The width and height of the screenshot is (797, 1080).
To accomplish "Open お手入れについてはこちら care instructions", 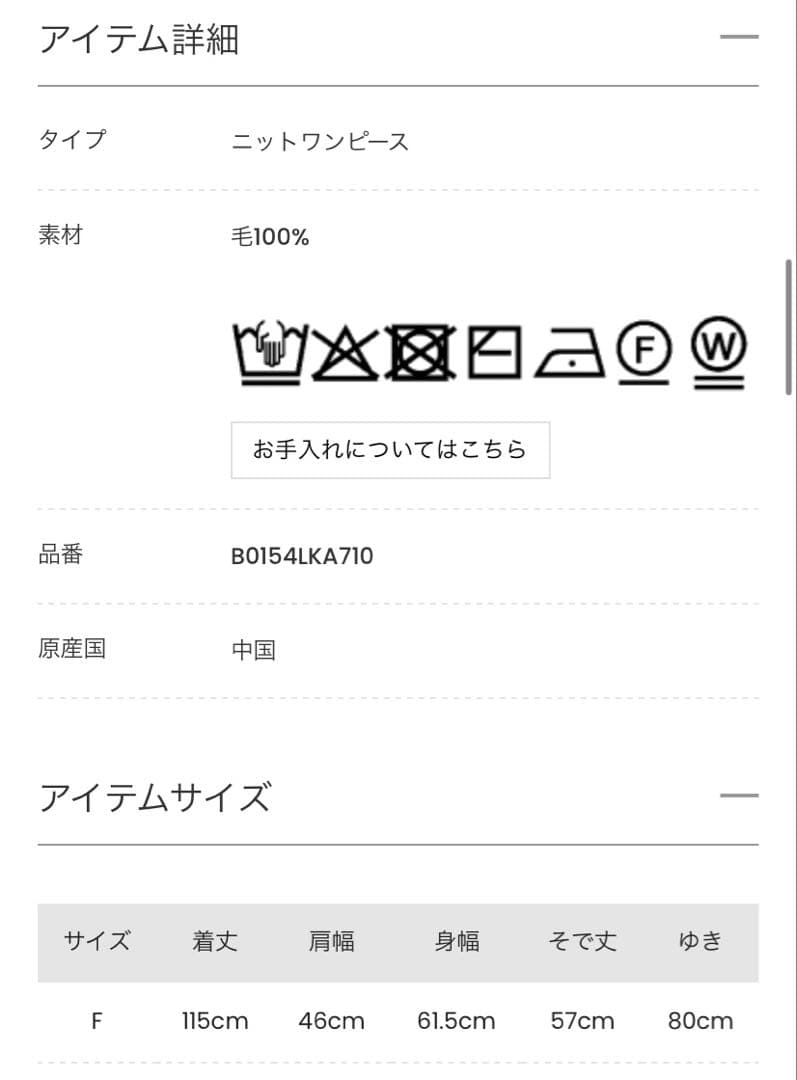I will coord(390,449).
